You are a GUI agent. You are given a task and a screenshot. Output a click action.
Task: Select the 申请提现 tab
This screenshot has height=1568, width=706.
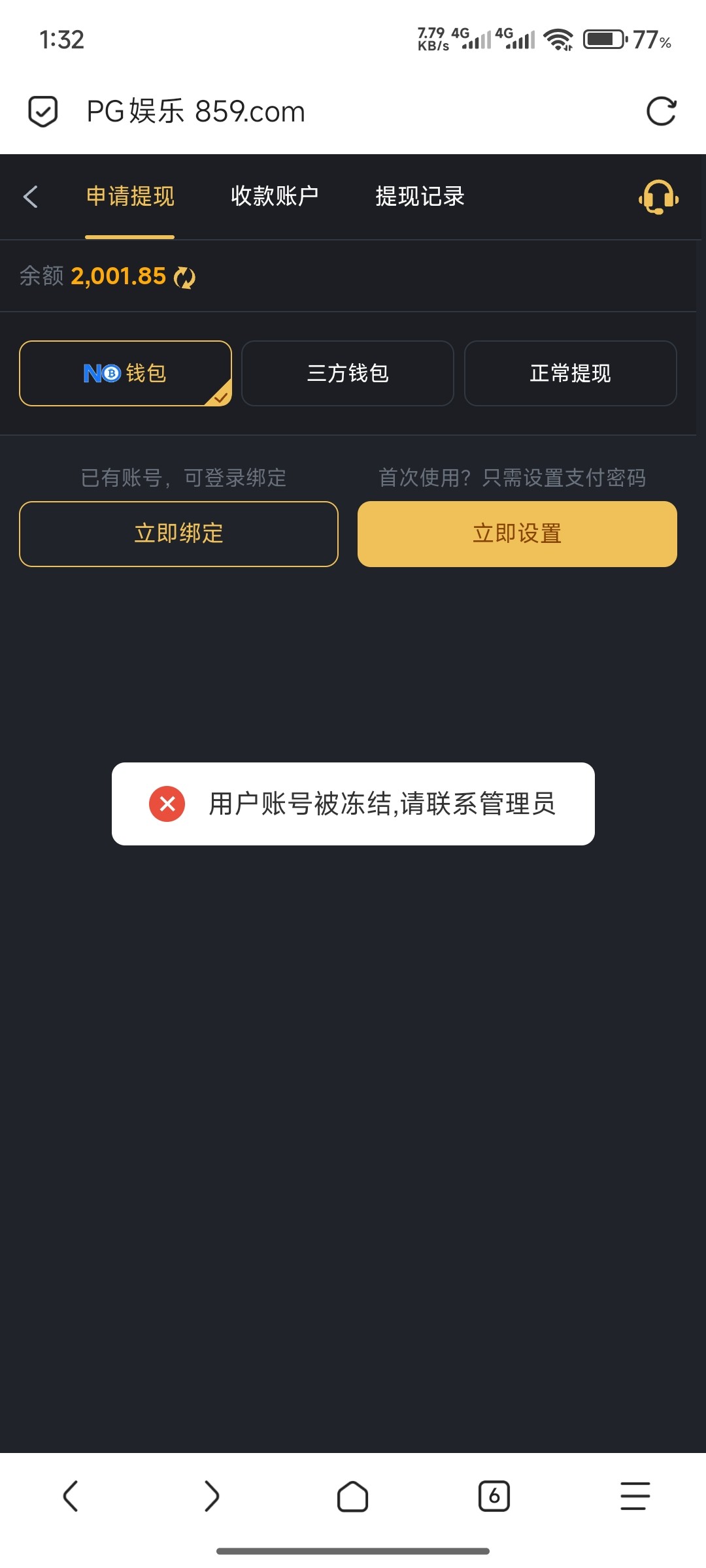click(x=130, y=196)
